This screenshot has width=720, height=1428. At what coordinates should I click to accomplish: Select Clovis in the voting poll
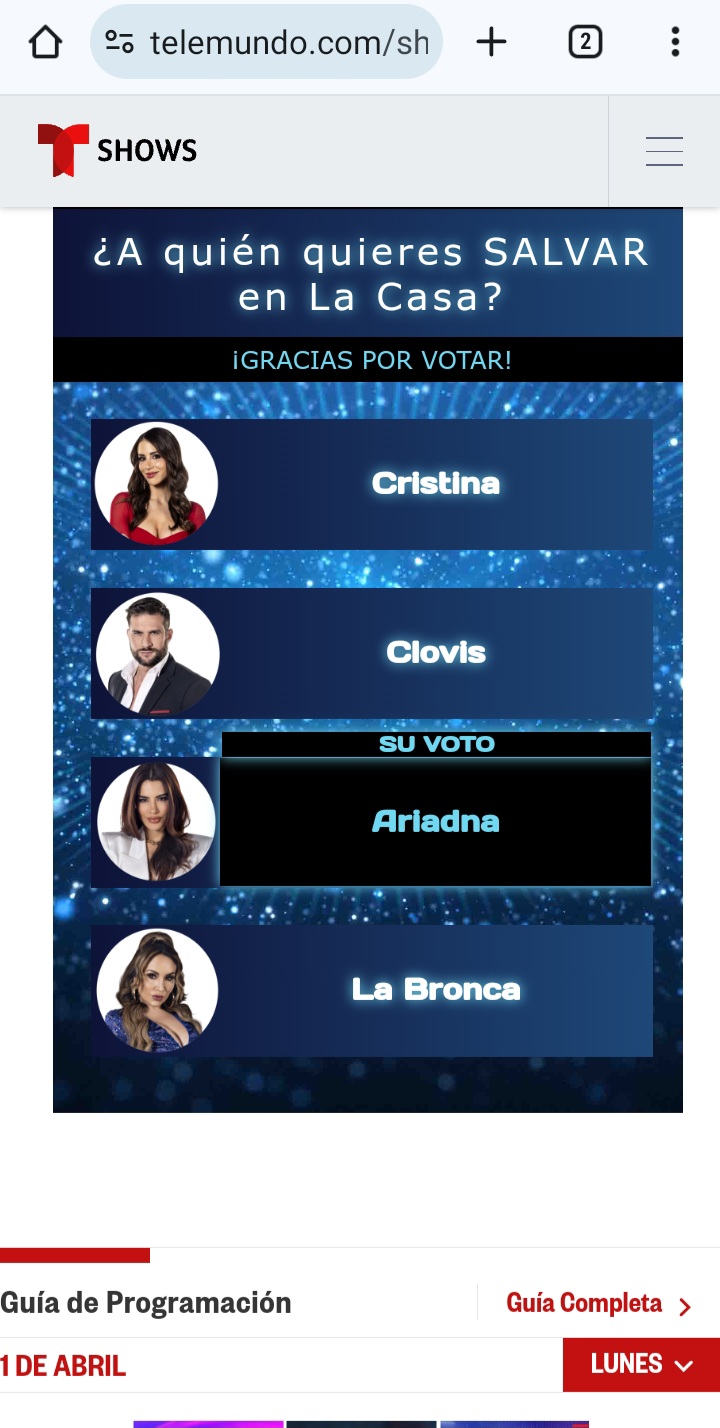[x=372, y=653]
